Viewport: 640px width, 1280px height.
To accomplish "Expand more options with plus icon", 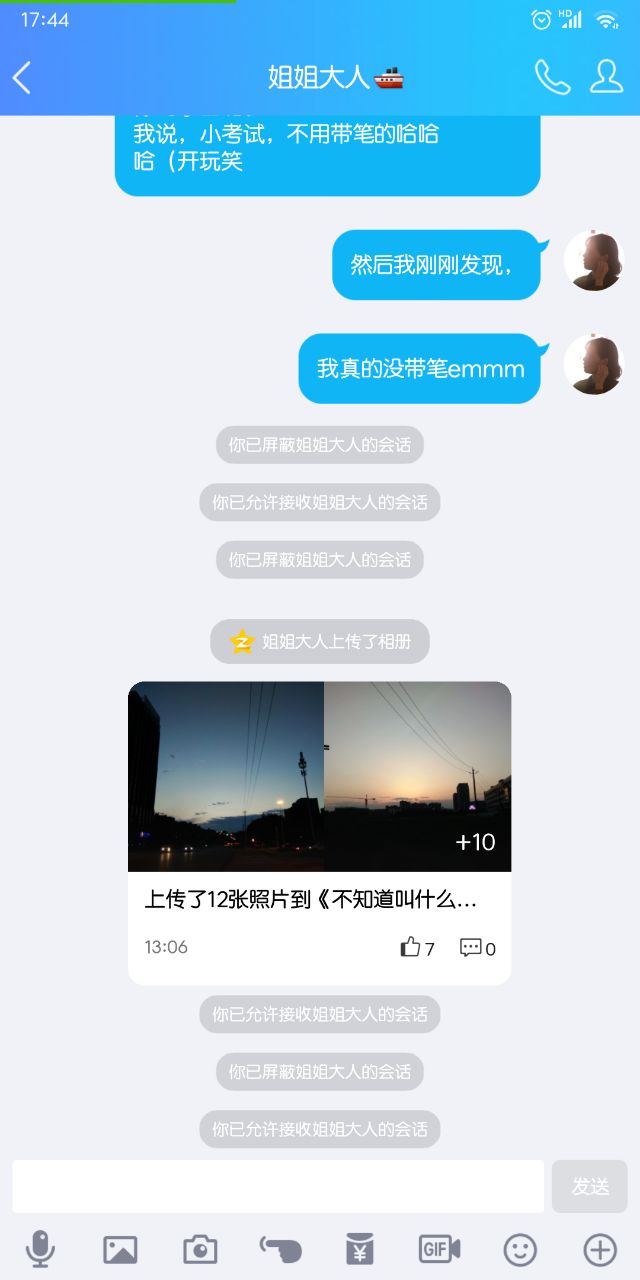I will pos(600,1249).
